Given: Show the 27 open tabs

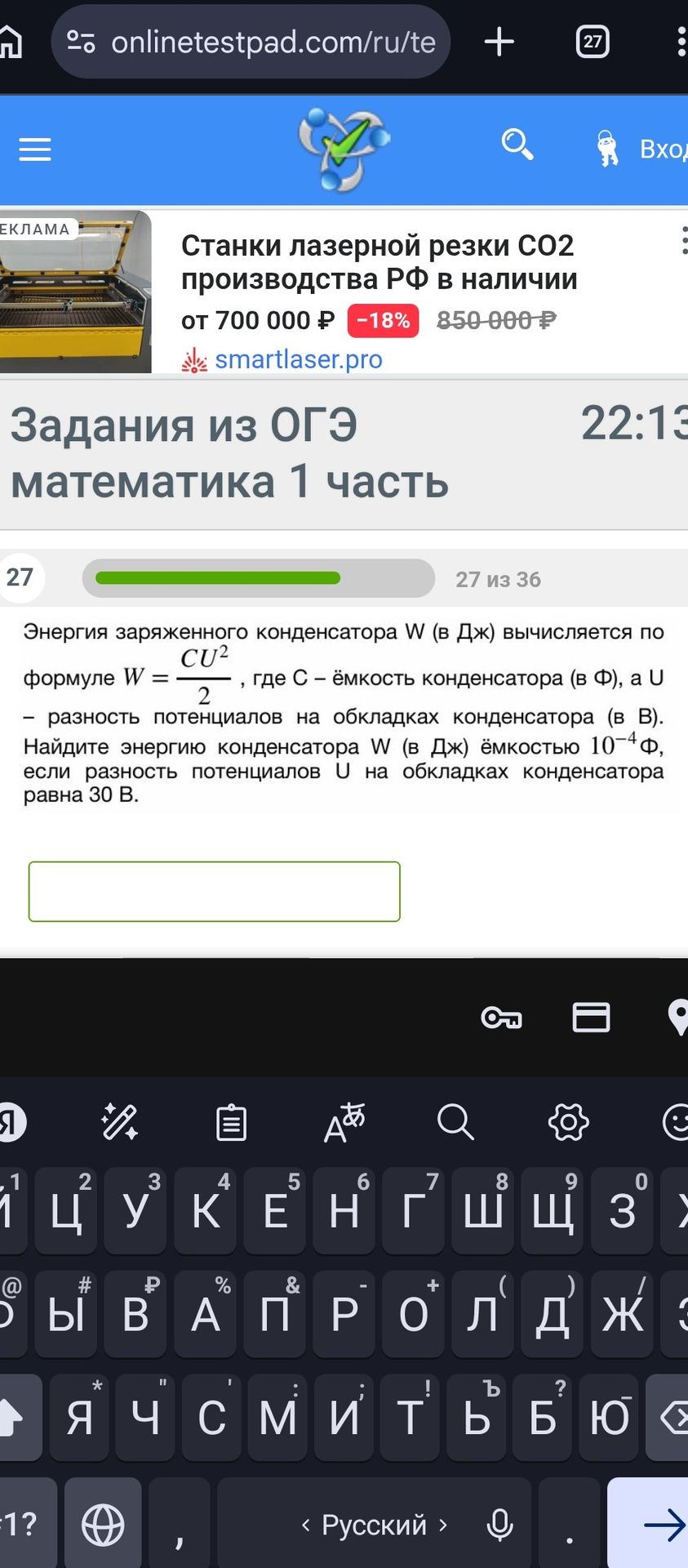Looking at the screenshot, I should point(593,42).
